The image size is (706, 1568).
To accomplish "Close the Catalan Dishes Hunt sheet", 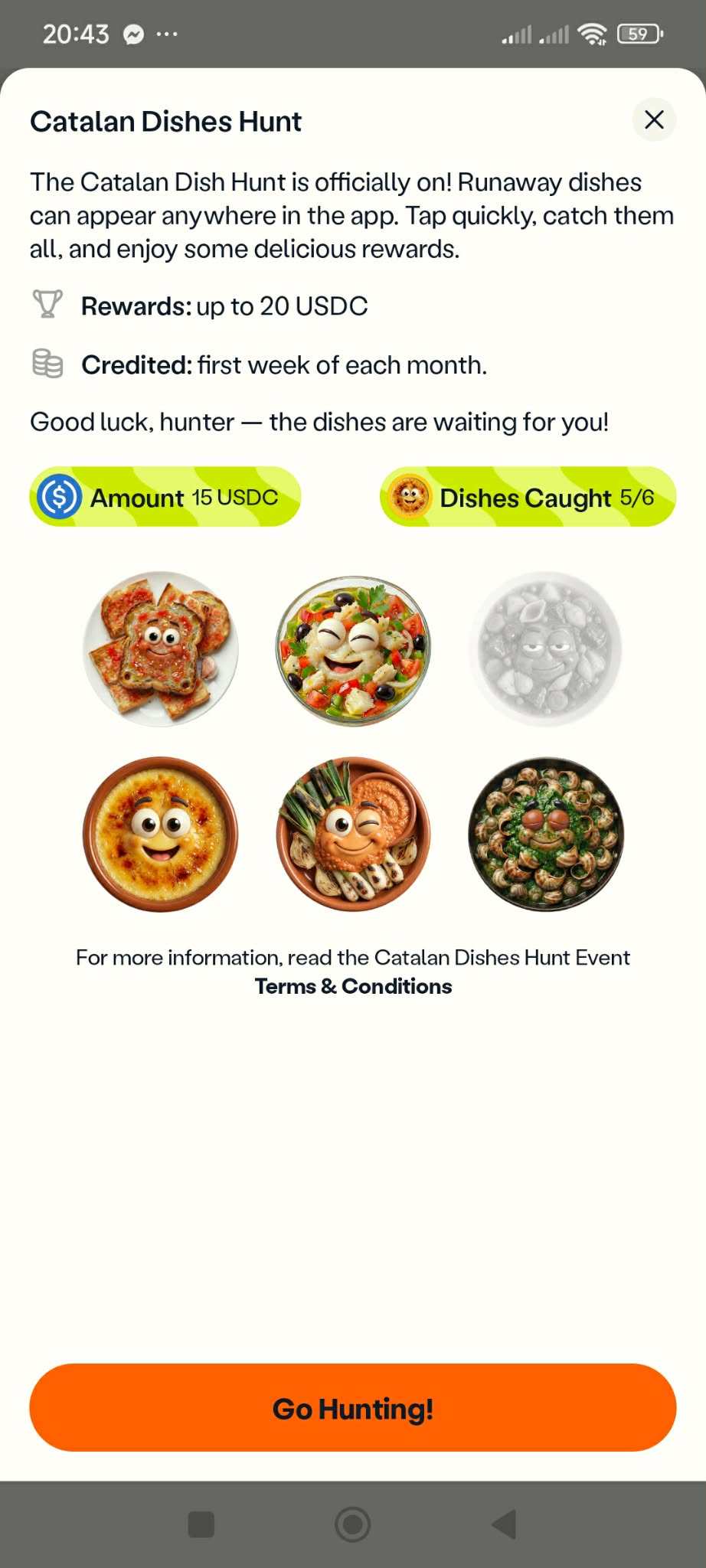I will 654,120.
